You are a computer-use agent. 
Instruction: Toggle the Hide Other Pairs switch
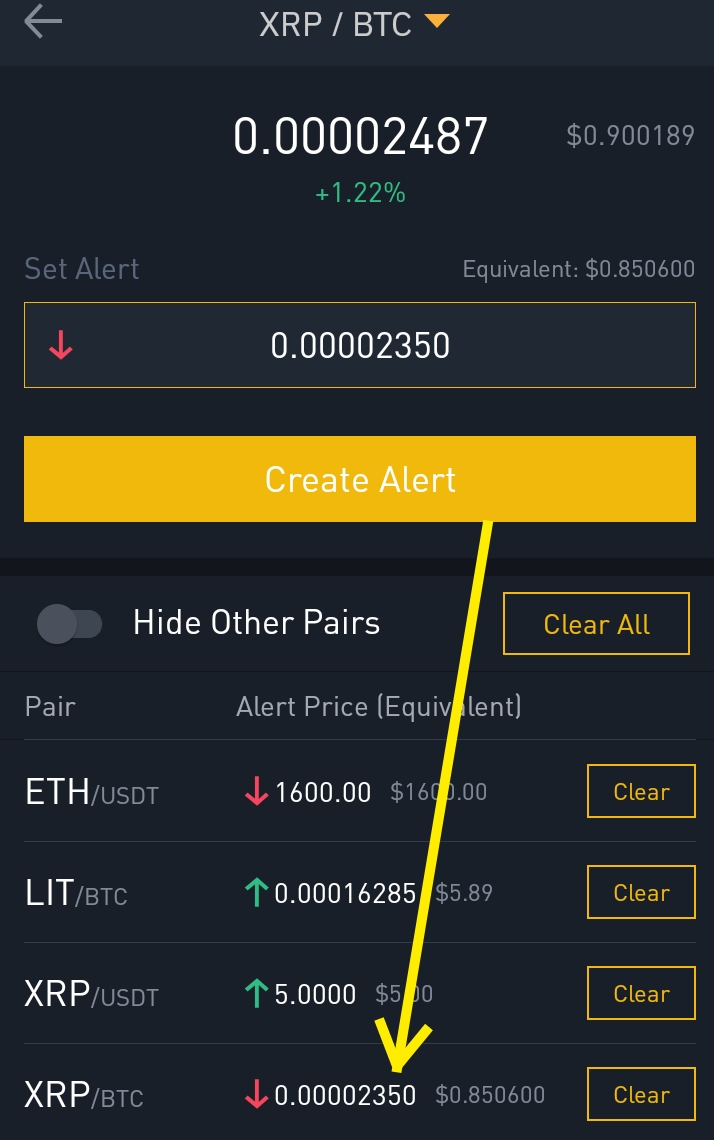[70, 624]
